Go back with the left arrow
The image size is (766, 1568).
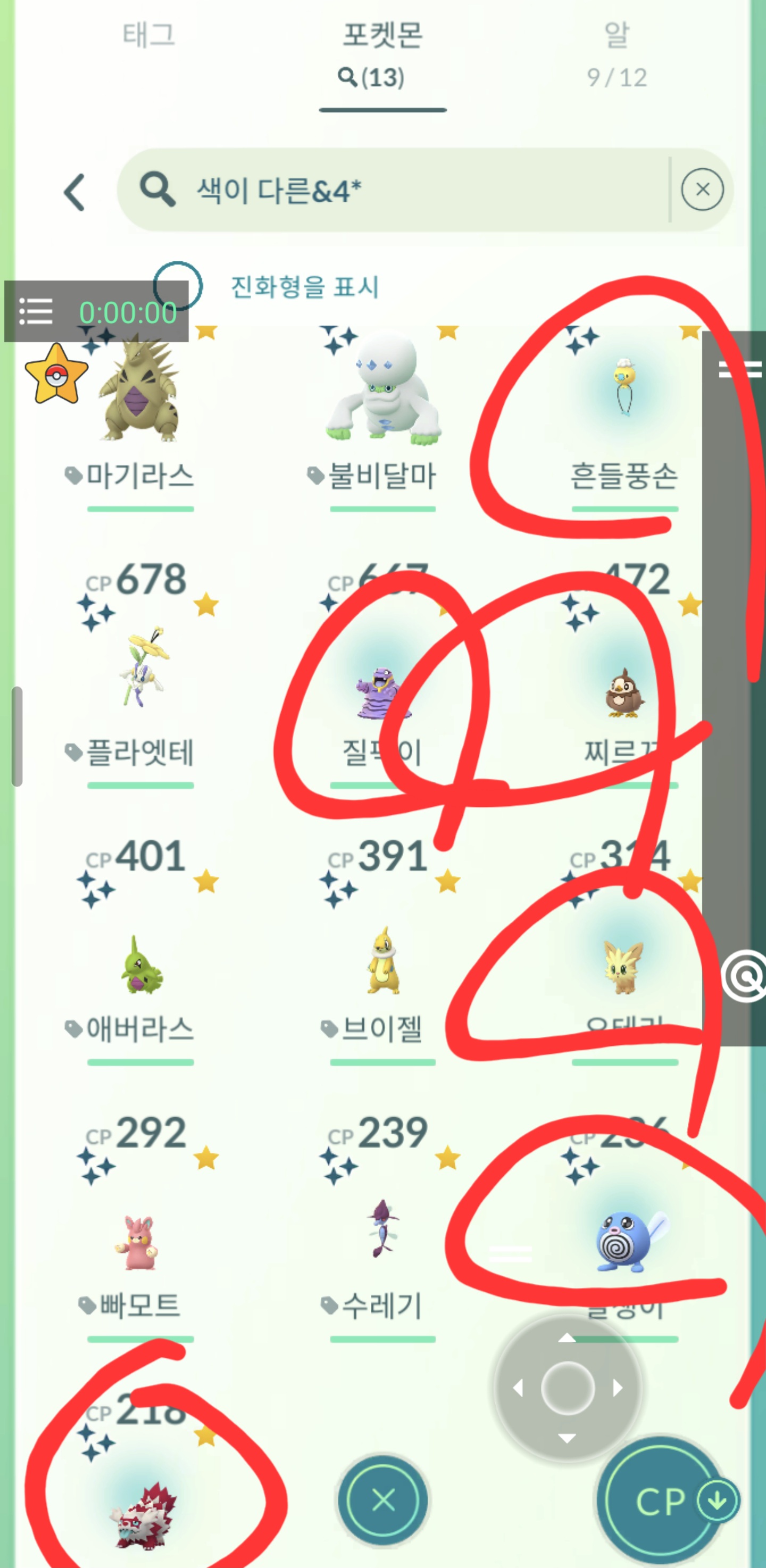(75, 192)
